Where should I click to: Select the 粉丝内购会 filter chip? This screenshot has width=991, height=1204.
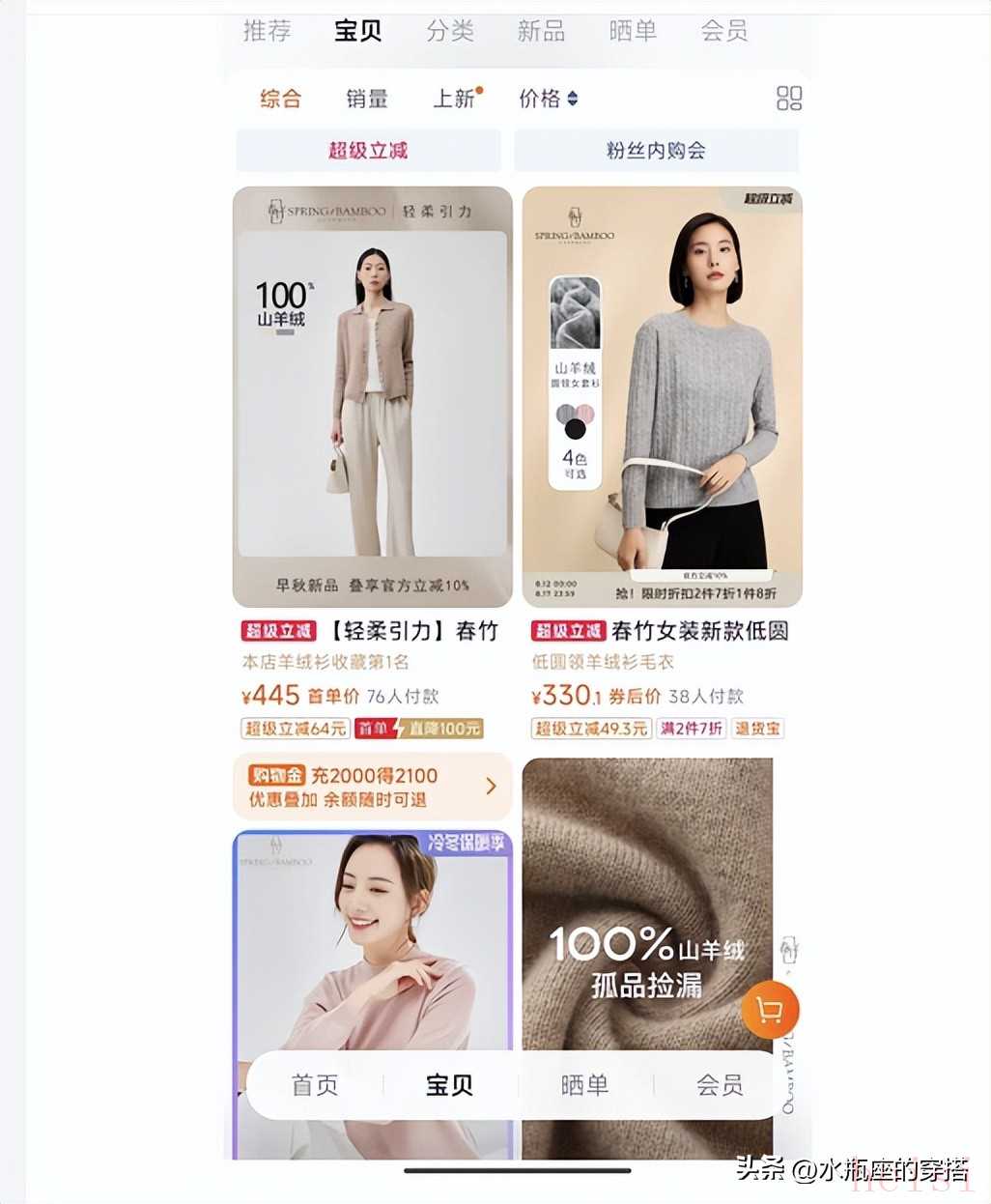pos(656,151)
